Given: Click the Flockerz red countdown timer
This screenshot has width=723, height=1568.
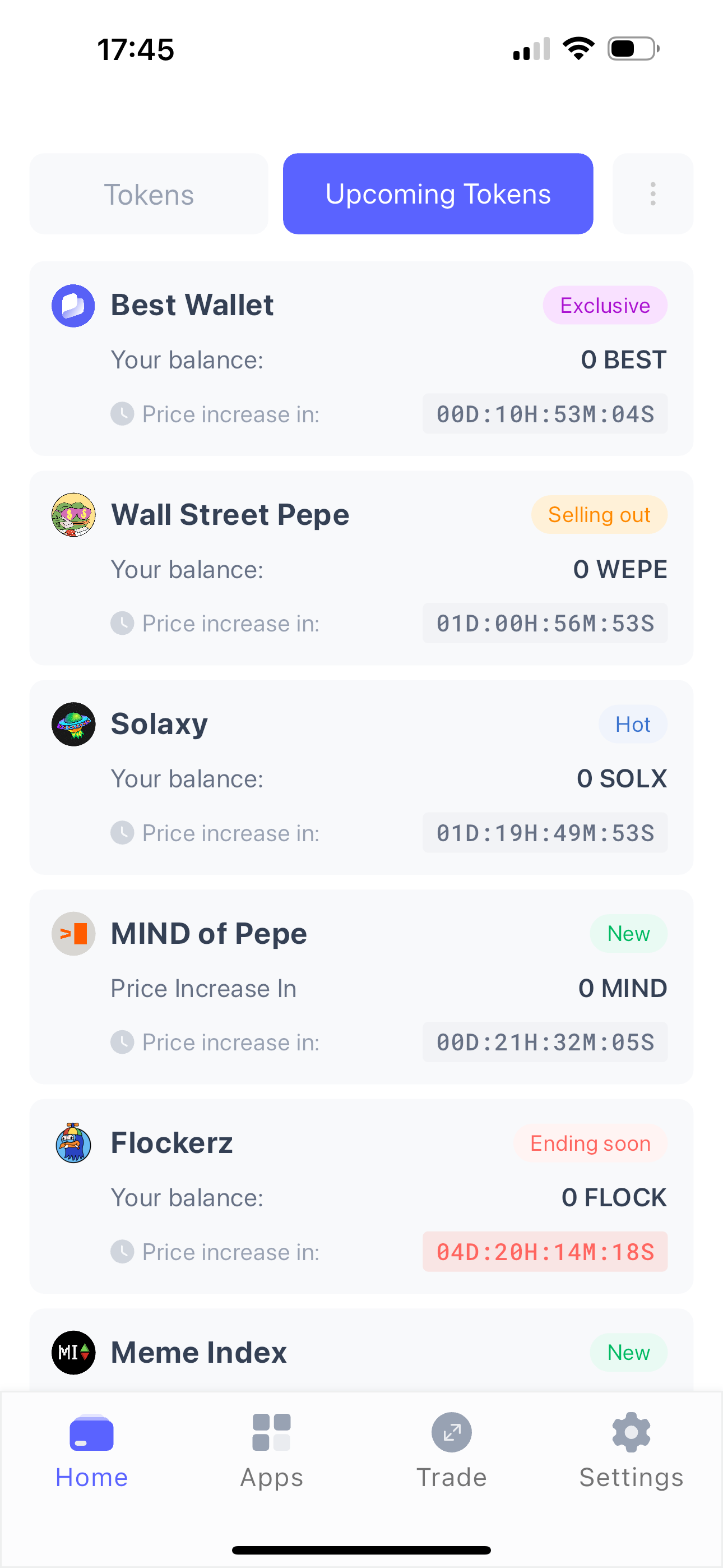Looking at the screenshot, I should coord(545,1252).
